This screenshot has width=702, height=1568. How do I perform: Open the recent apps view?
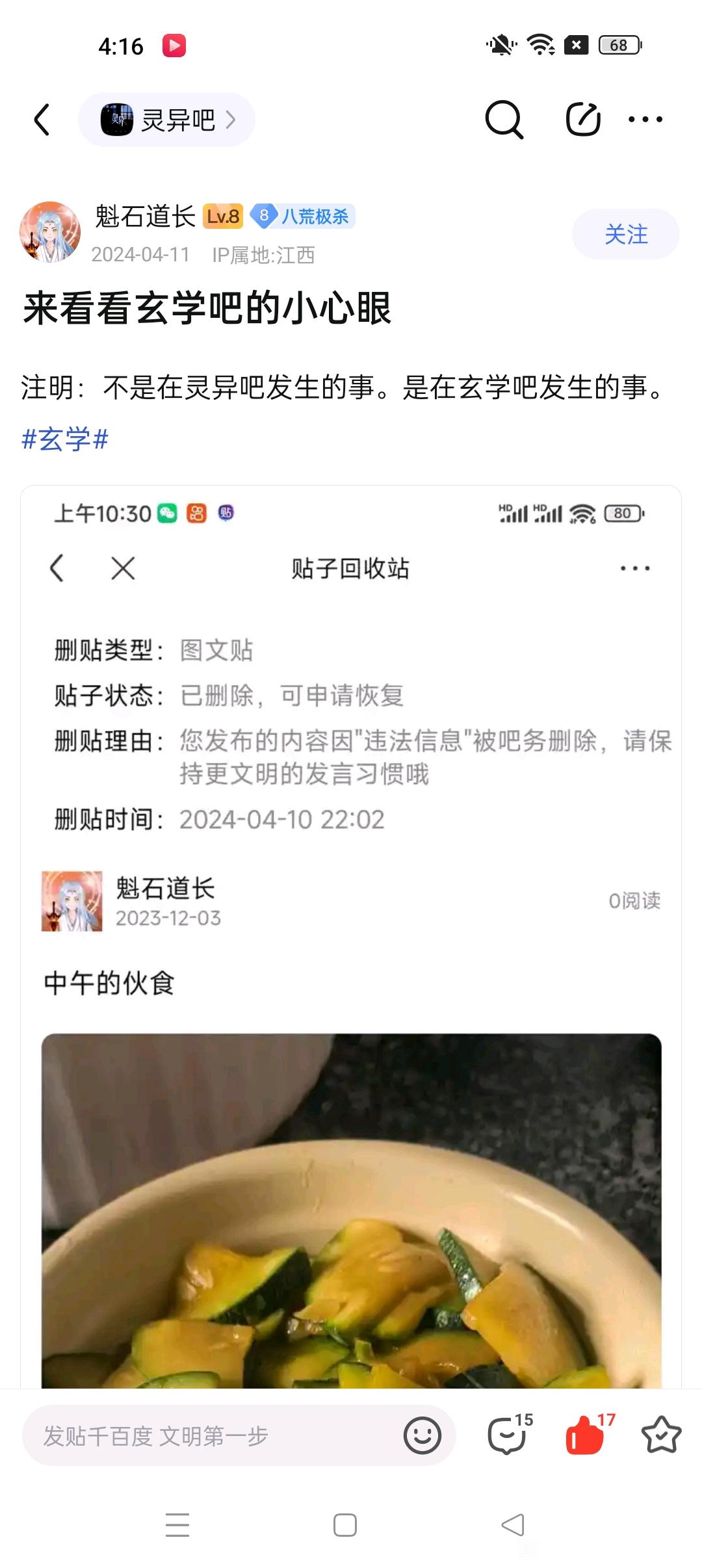point(177,1525)
